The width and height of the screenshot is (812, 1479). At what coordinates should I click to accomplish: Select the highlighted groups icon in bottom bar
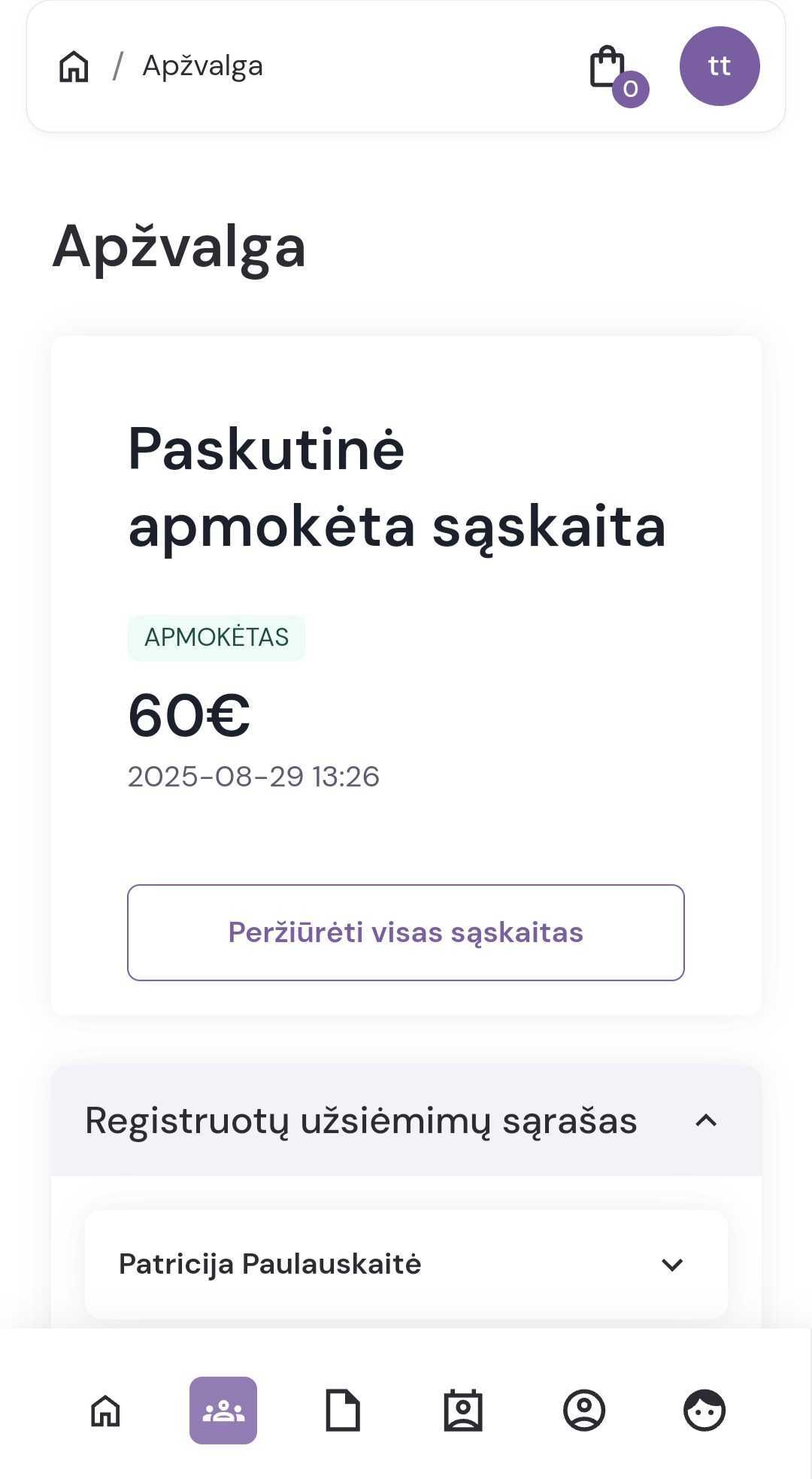(x=223, y=1411)
